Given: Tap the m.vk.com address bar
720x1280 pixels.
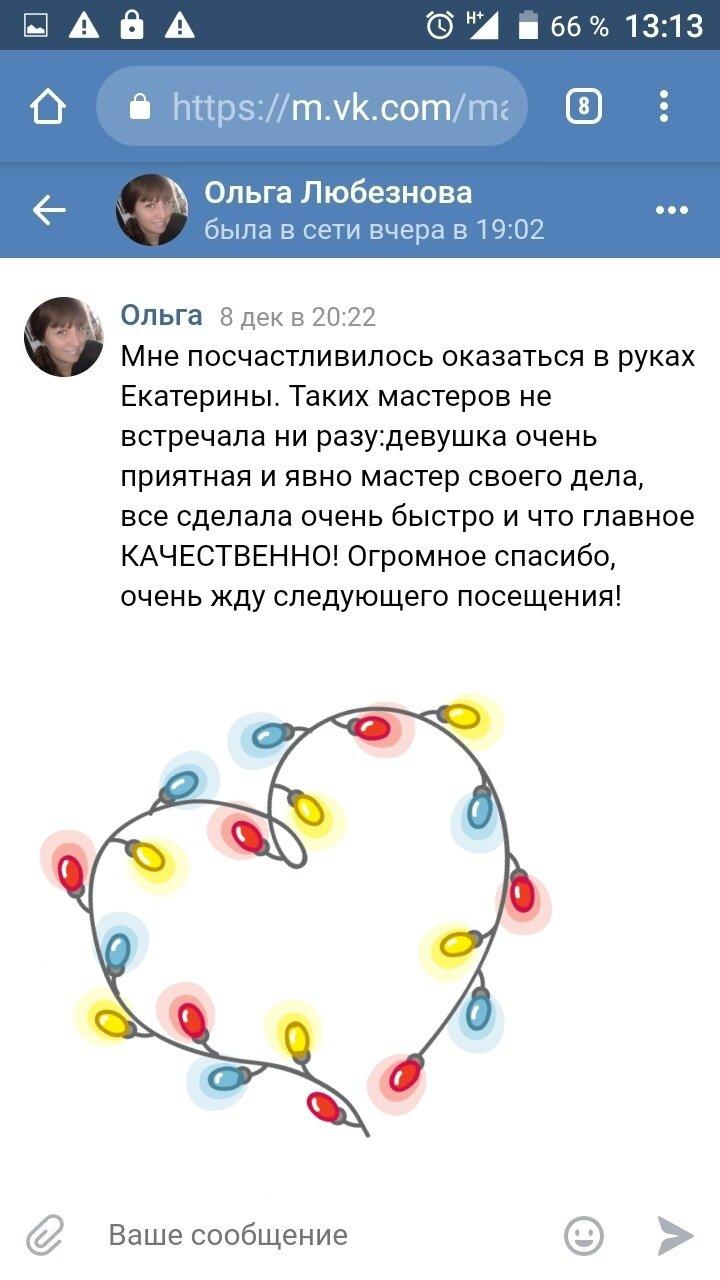Looking at the screenshot, I should [x=312, y=106].
